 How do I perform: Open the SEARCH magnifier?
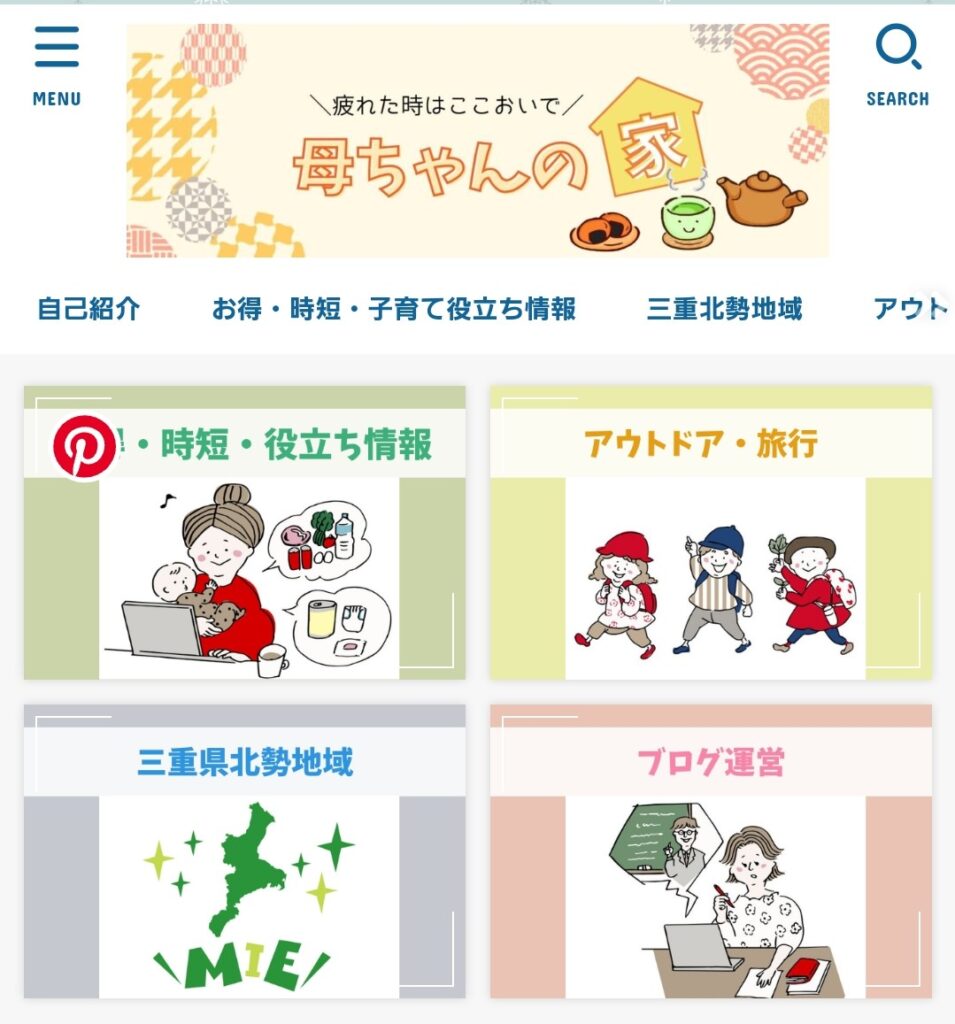click(x=897, y=64)
